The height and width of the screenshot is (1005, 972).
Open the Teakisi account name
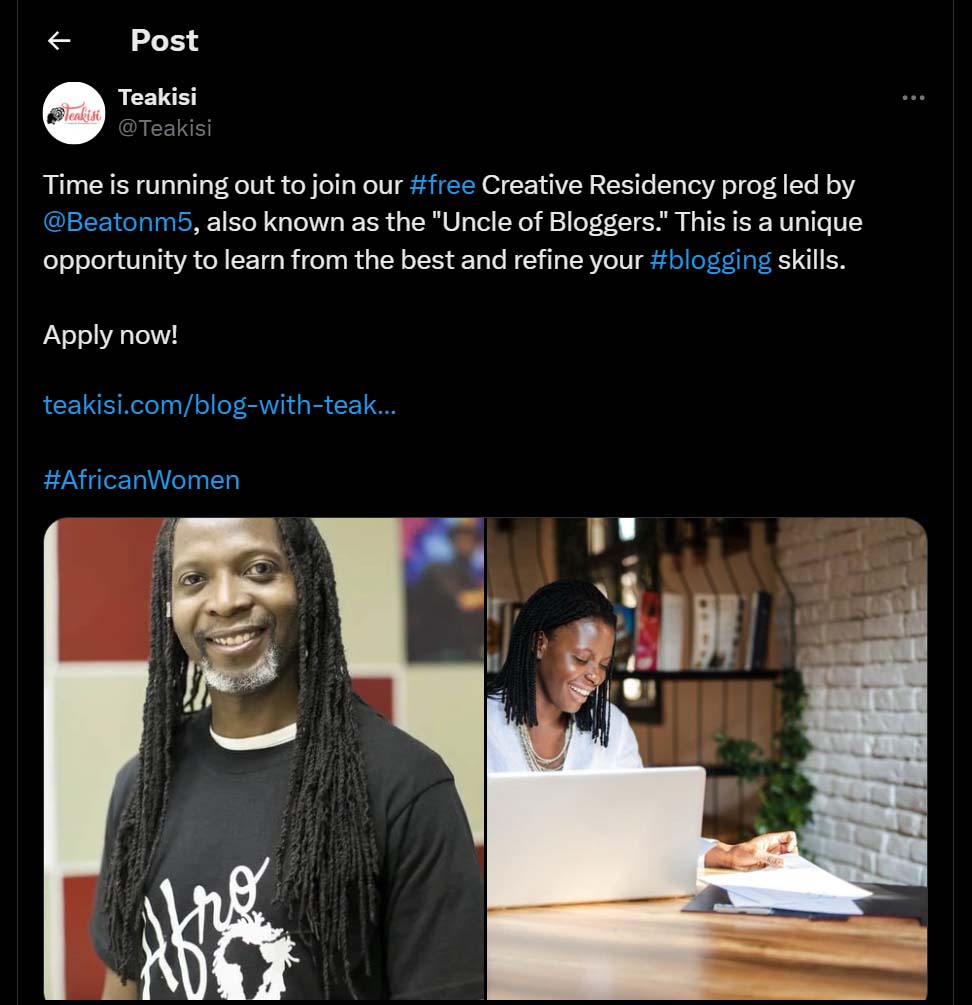click(x=157, y=97)
